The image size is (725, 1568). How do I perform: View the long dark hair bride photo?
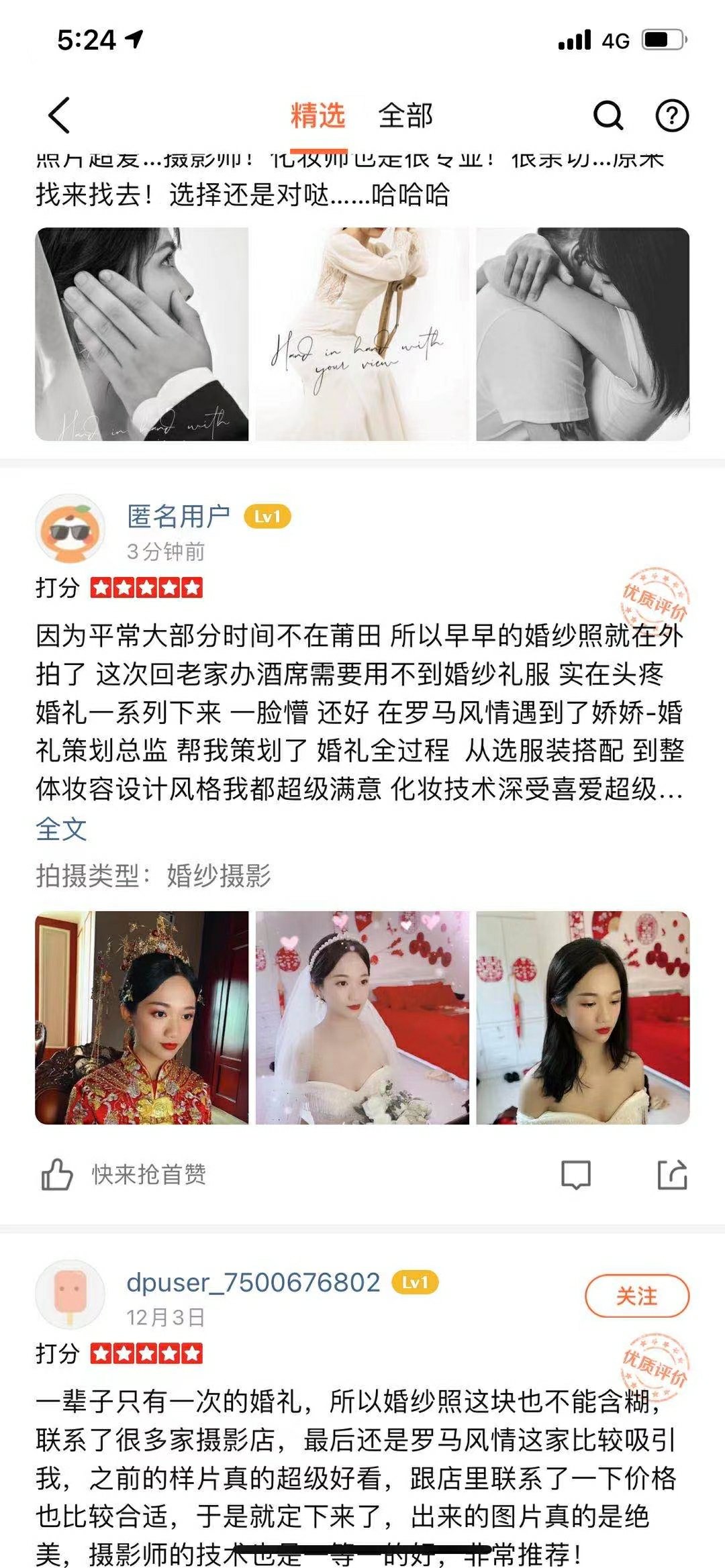[583, 1017]
